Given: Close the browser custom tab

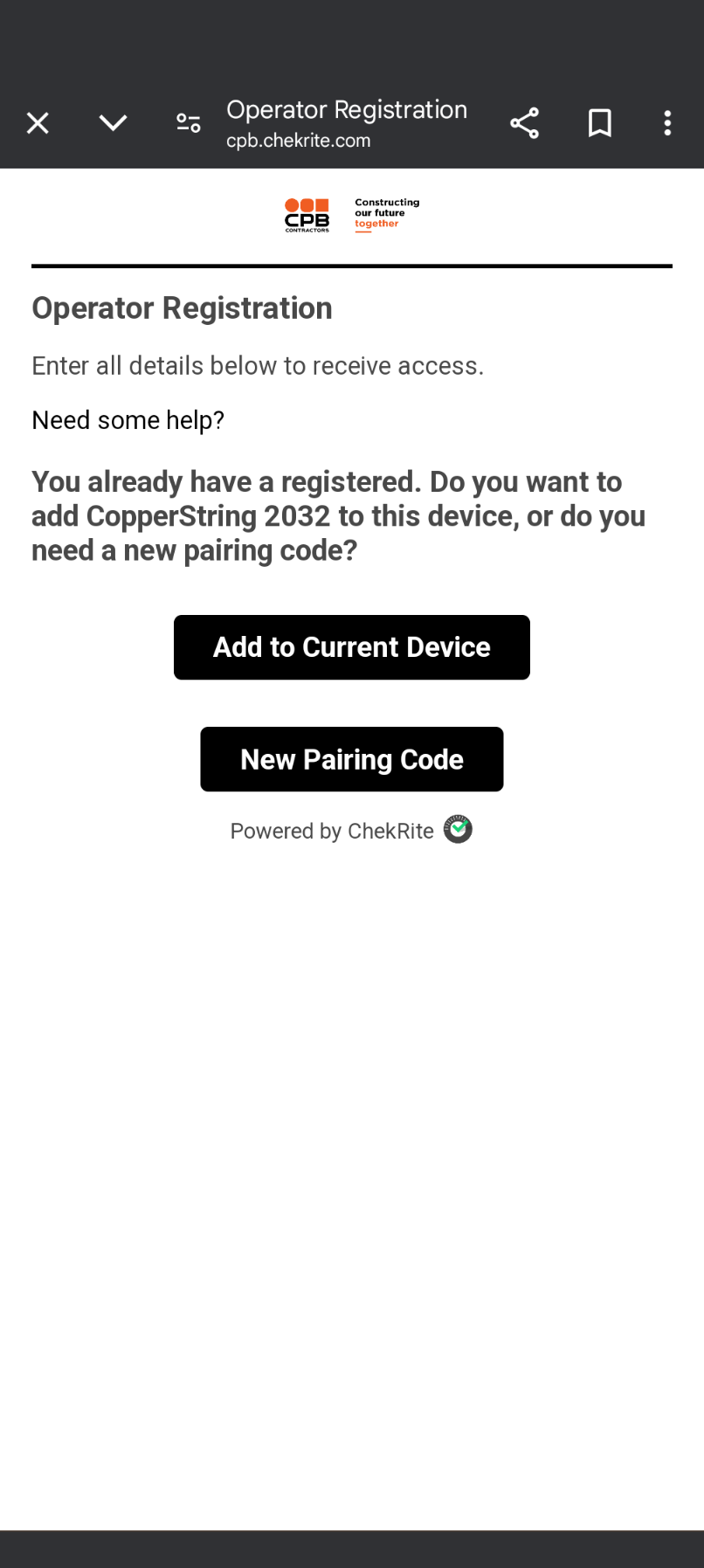Looking at the screenshot, I should [38, 123].
